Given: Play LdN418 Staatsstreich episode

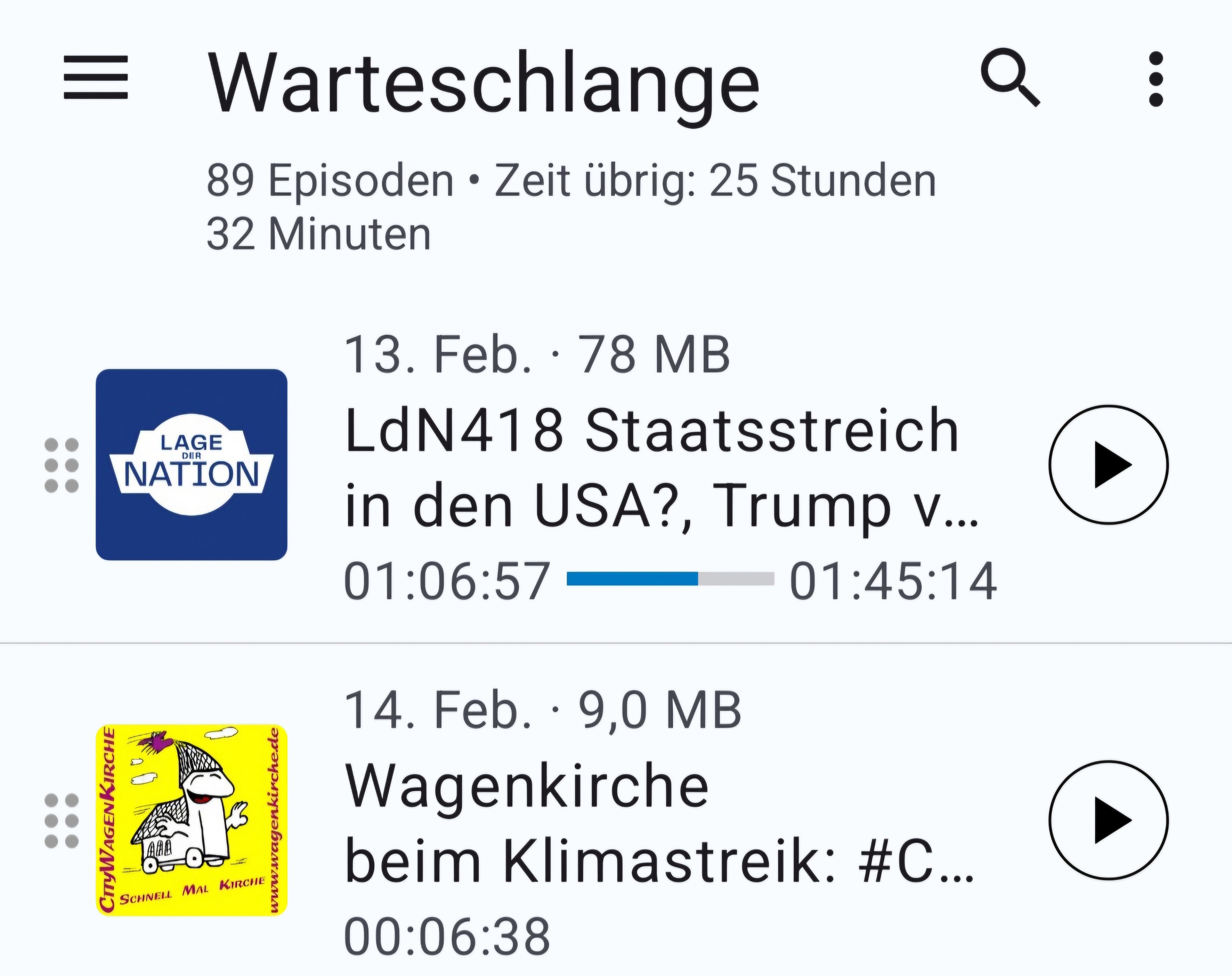Looking at the screenshot, I should click(1109, 464).
